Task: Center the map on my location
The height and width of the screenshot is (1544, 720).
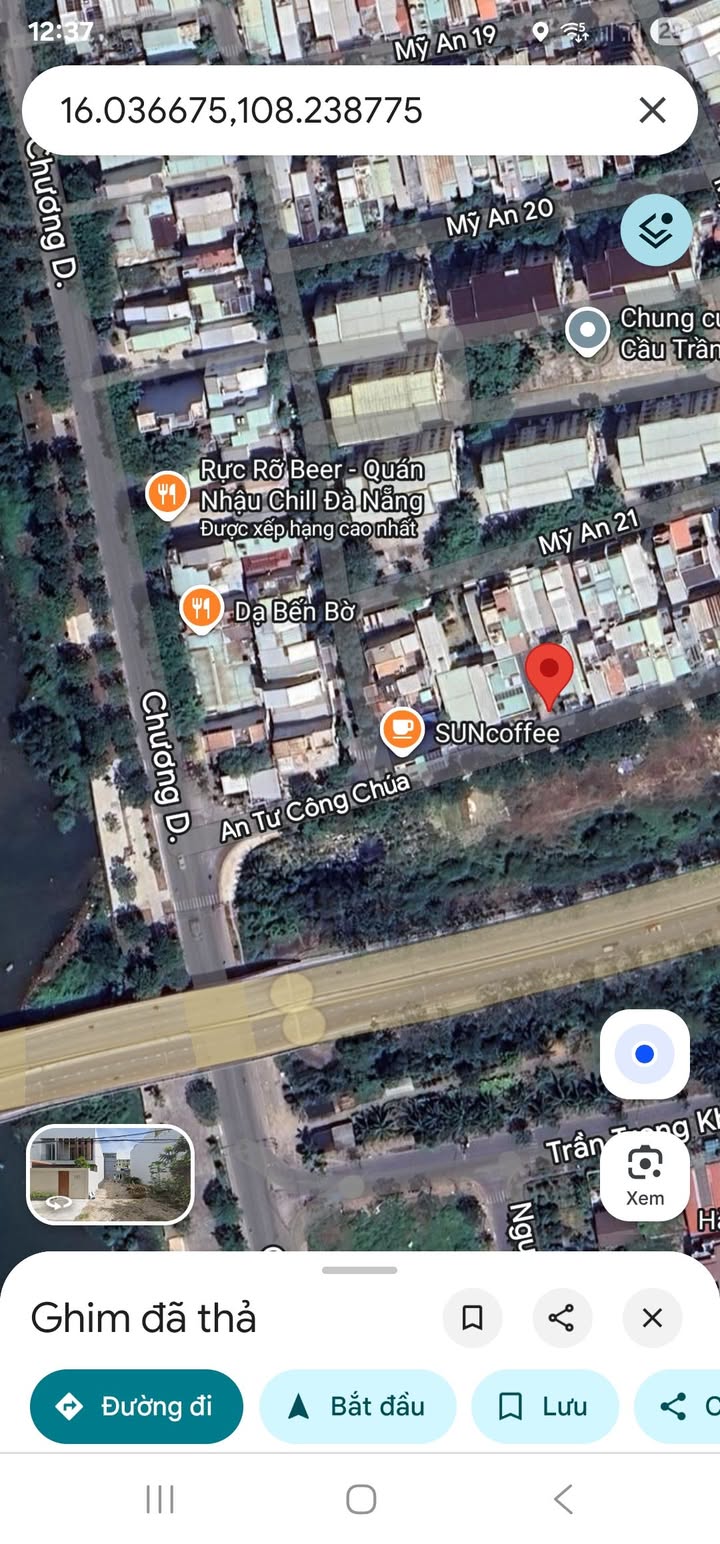Action: [x=645, y=1054]
